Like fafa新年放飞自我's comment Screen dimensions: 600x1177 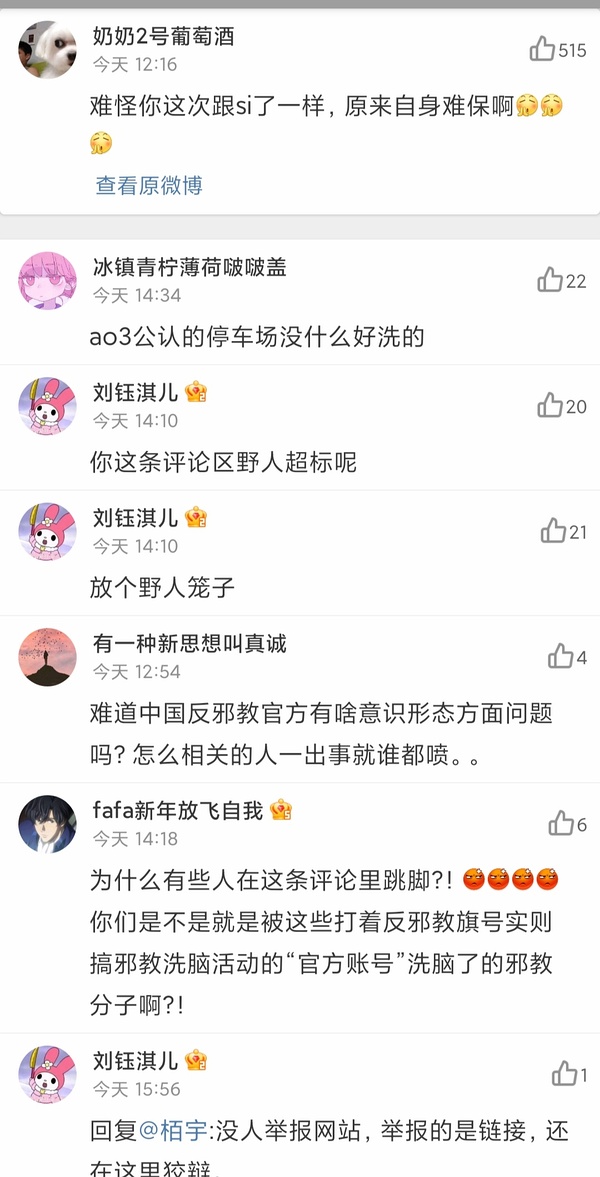560,824
